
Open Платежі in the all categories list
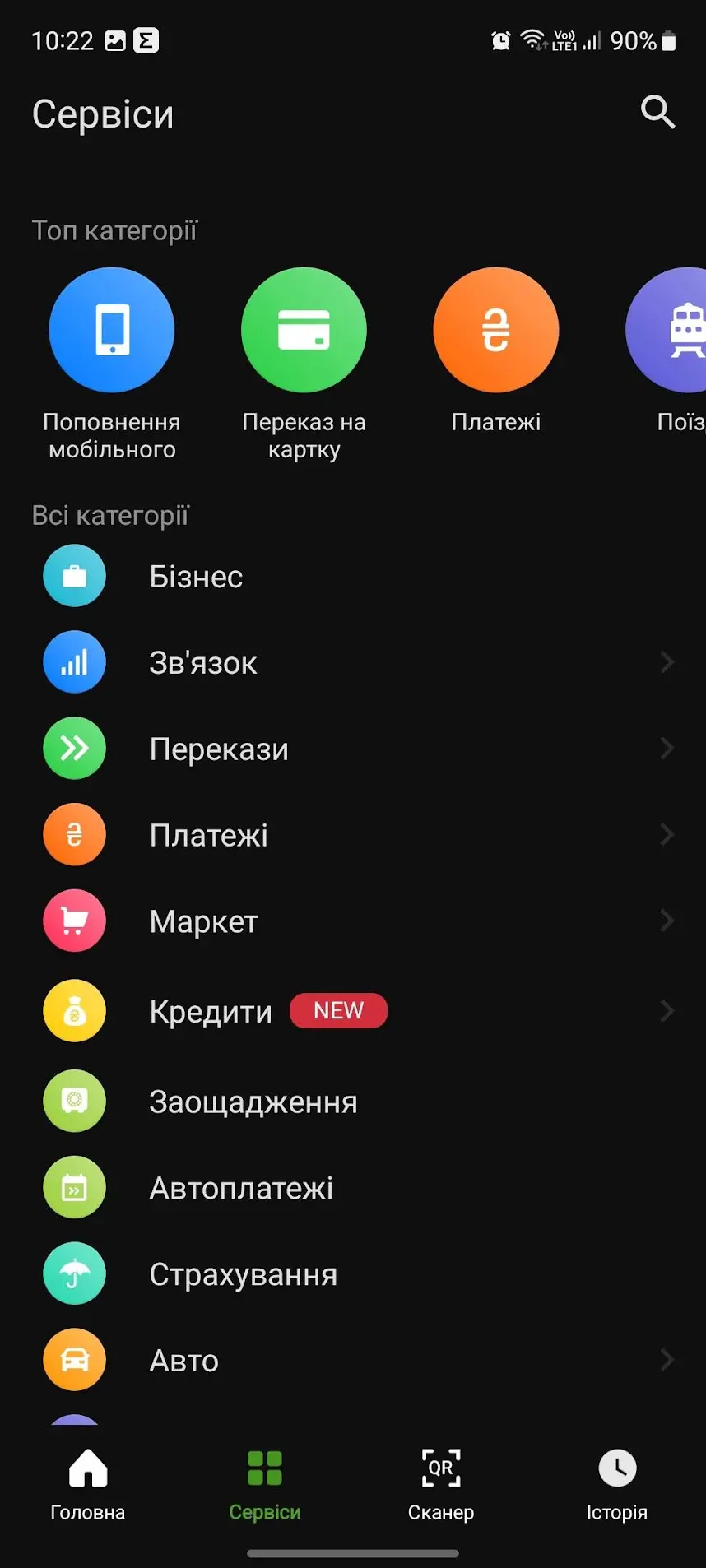click(353, 835)
